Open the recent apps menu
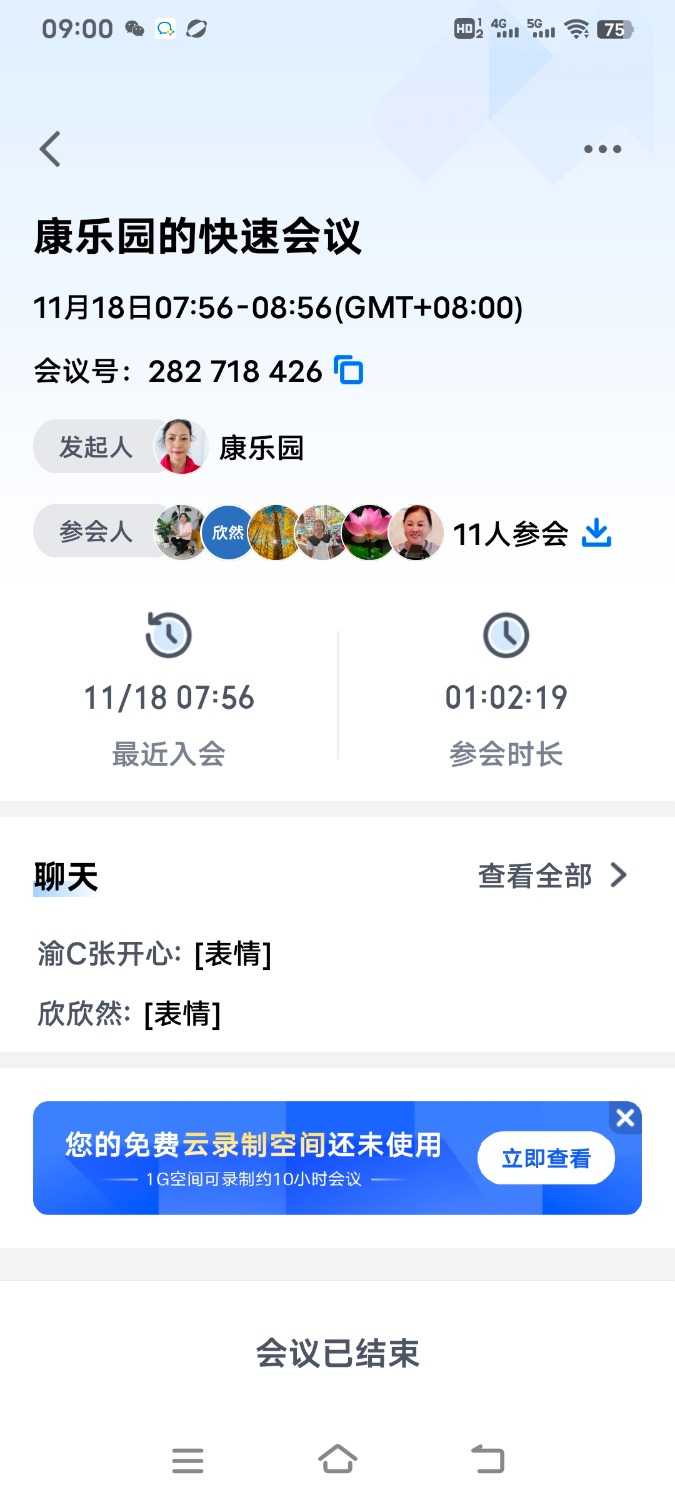 click(187, 1460)
